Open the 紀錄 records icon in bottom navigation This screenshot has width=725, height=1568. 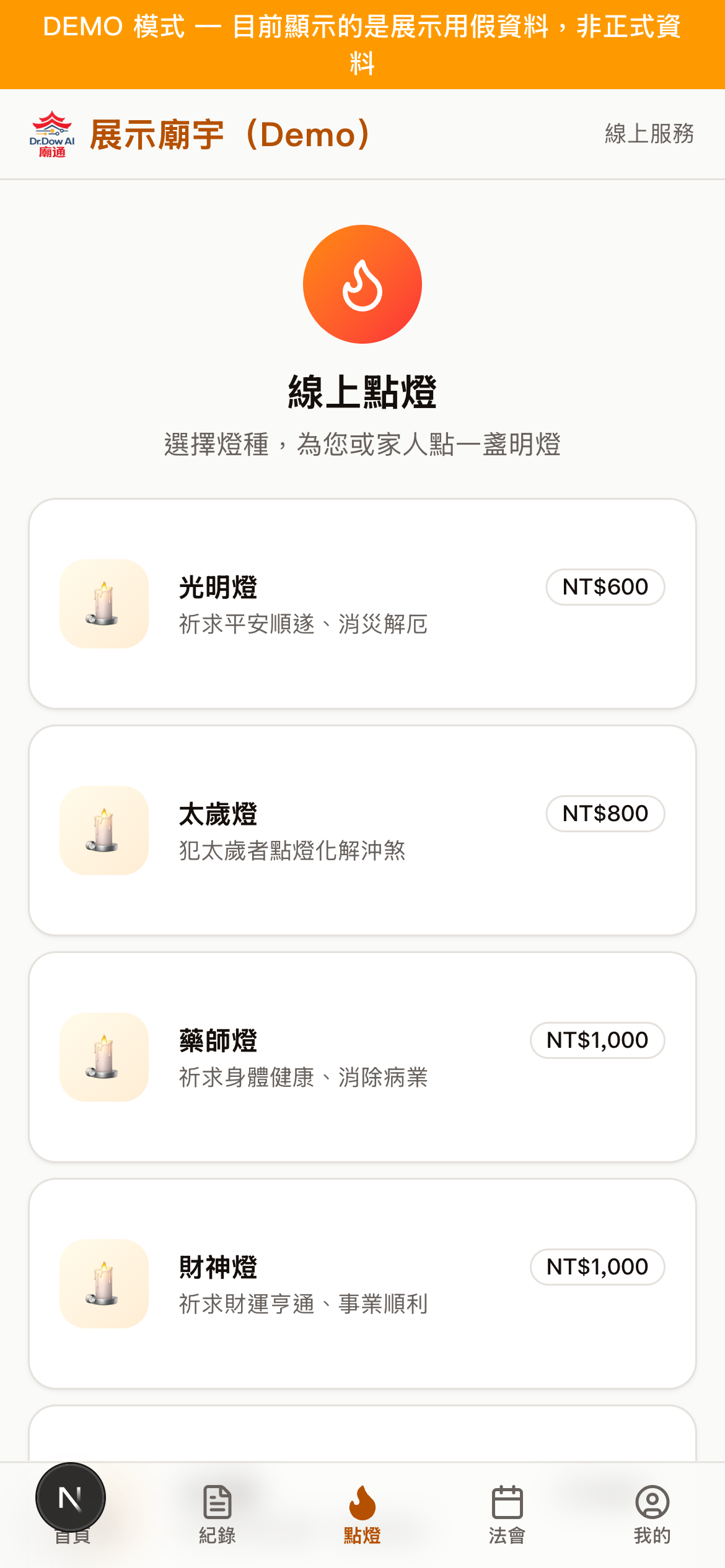tap(217, 1502)
